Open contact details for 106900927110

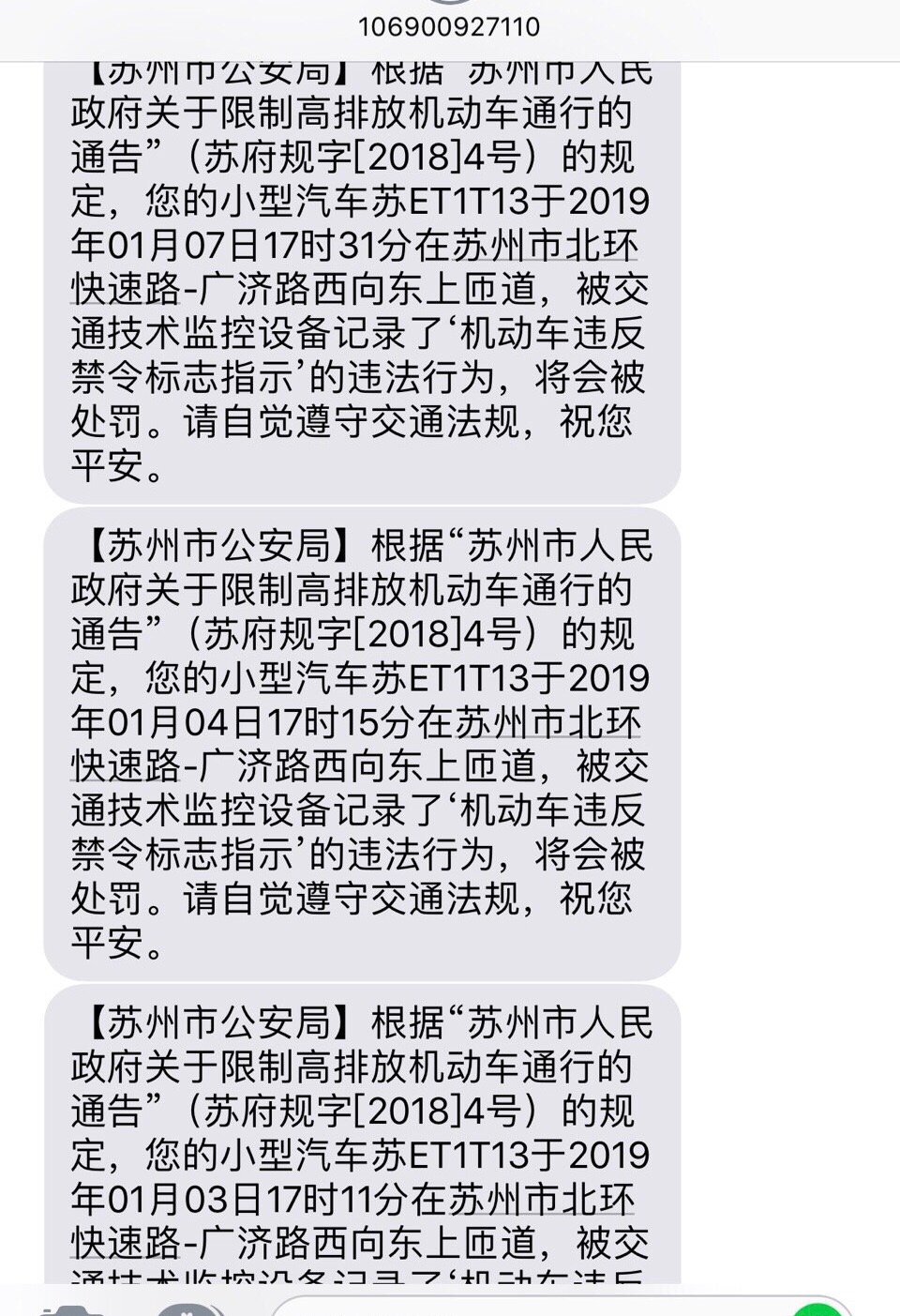pos(448,26)
